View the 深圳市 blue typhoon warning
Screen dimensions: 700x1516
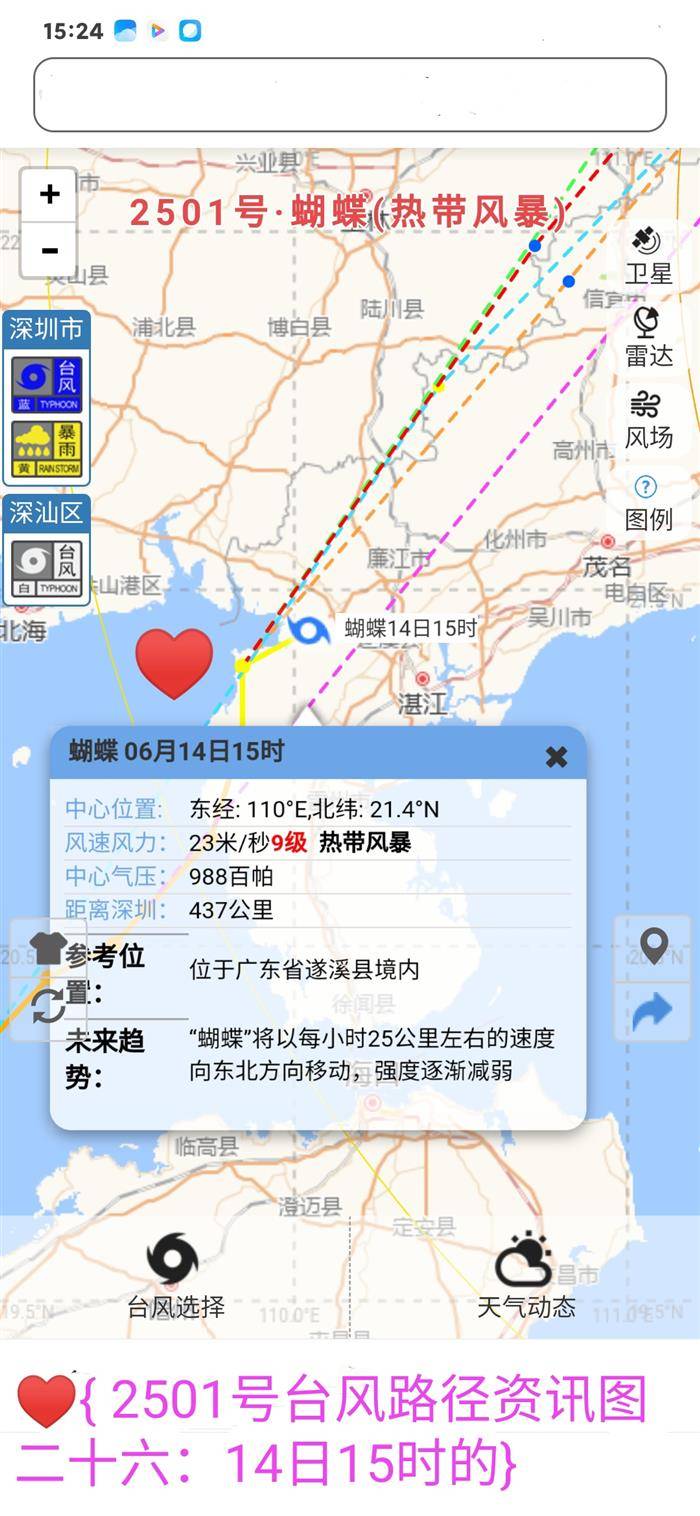tap(47, 385)
